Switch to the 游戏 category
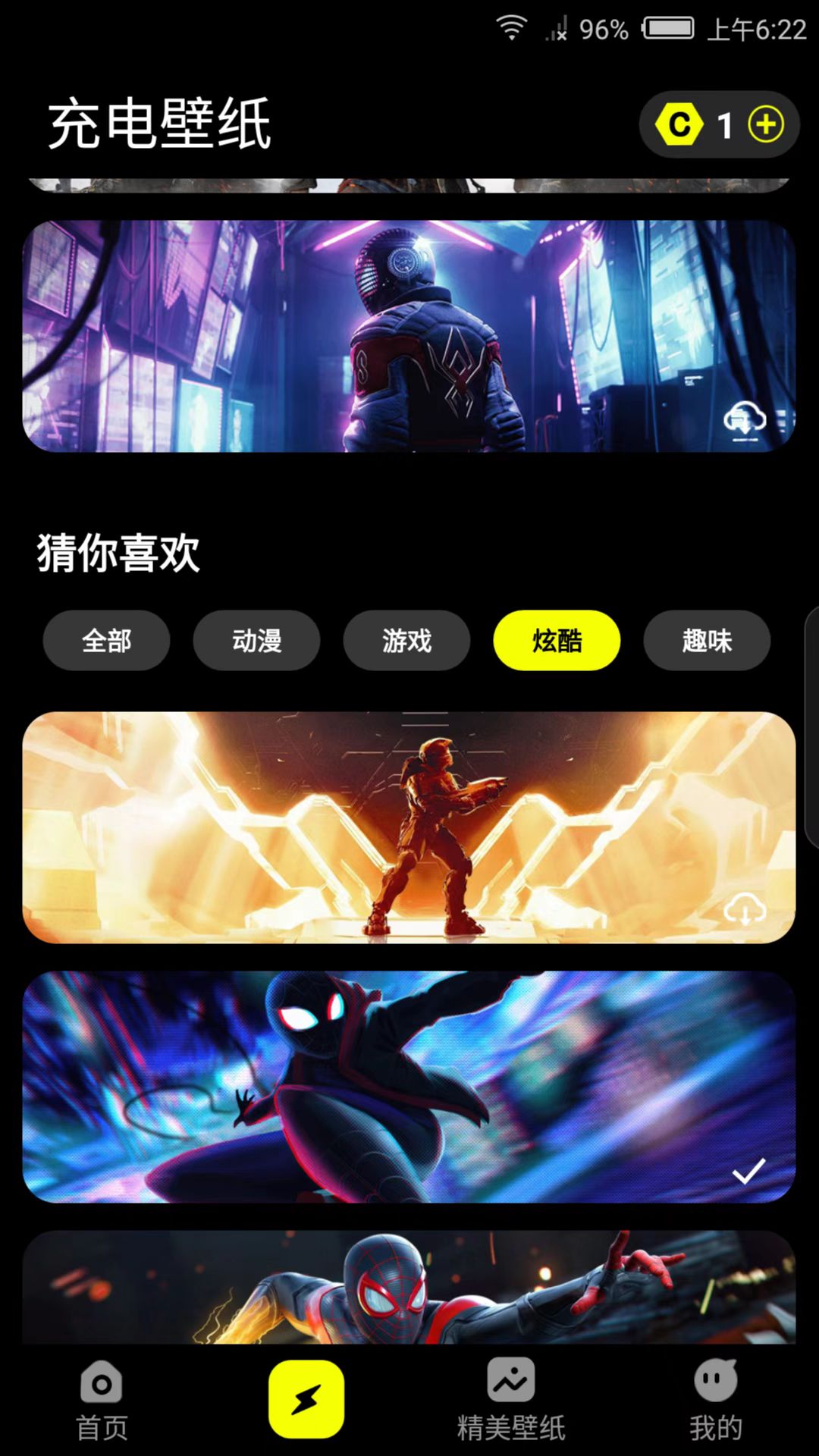The width and height of the screenshot is (819, 1456). click(x=406, y=641)
